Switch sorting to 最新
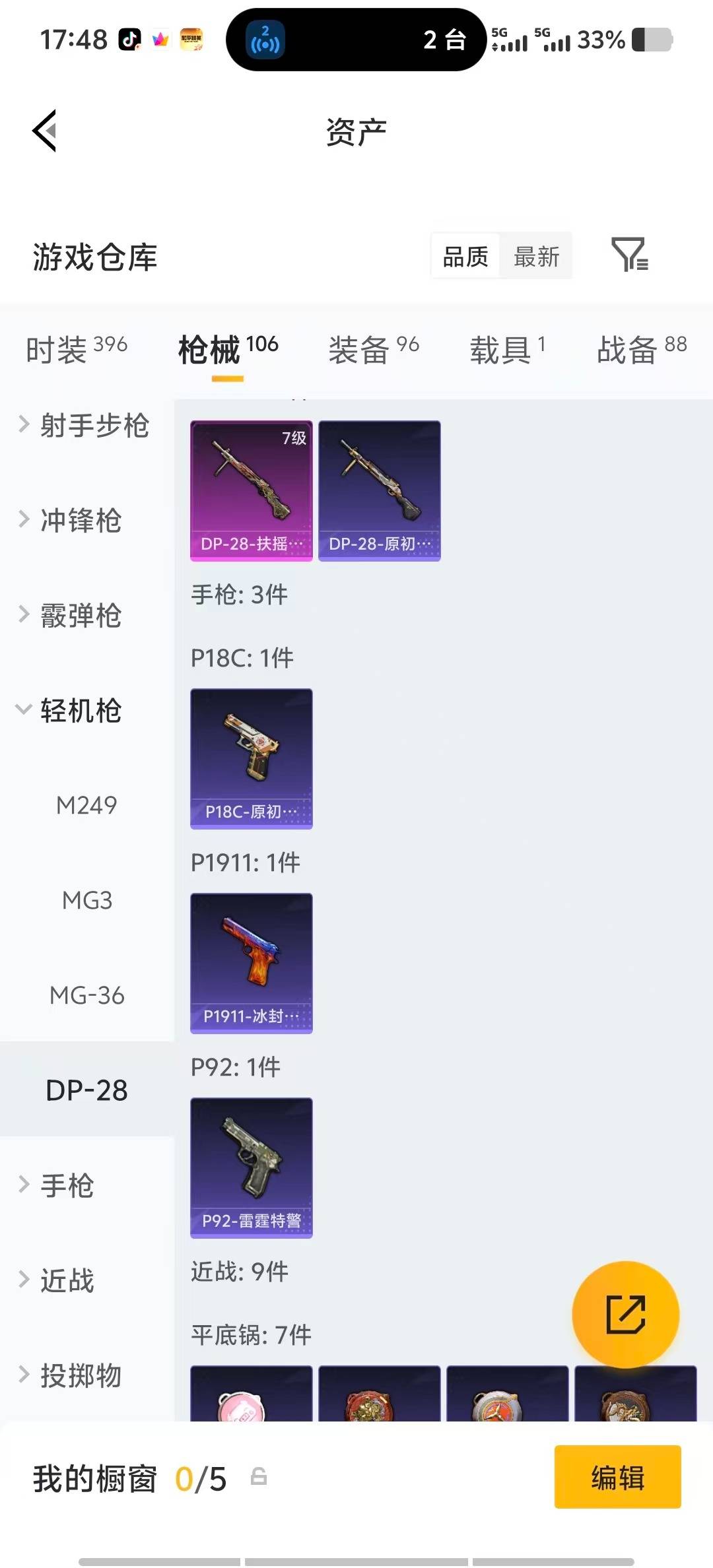This screenshot has width=713, height=1568. (537, 256)
